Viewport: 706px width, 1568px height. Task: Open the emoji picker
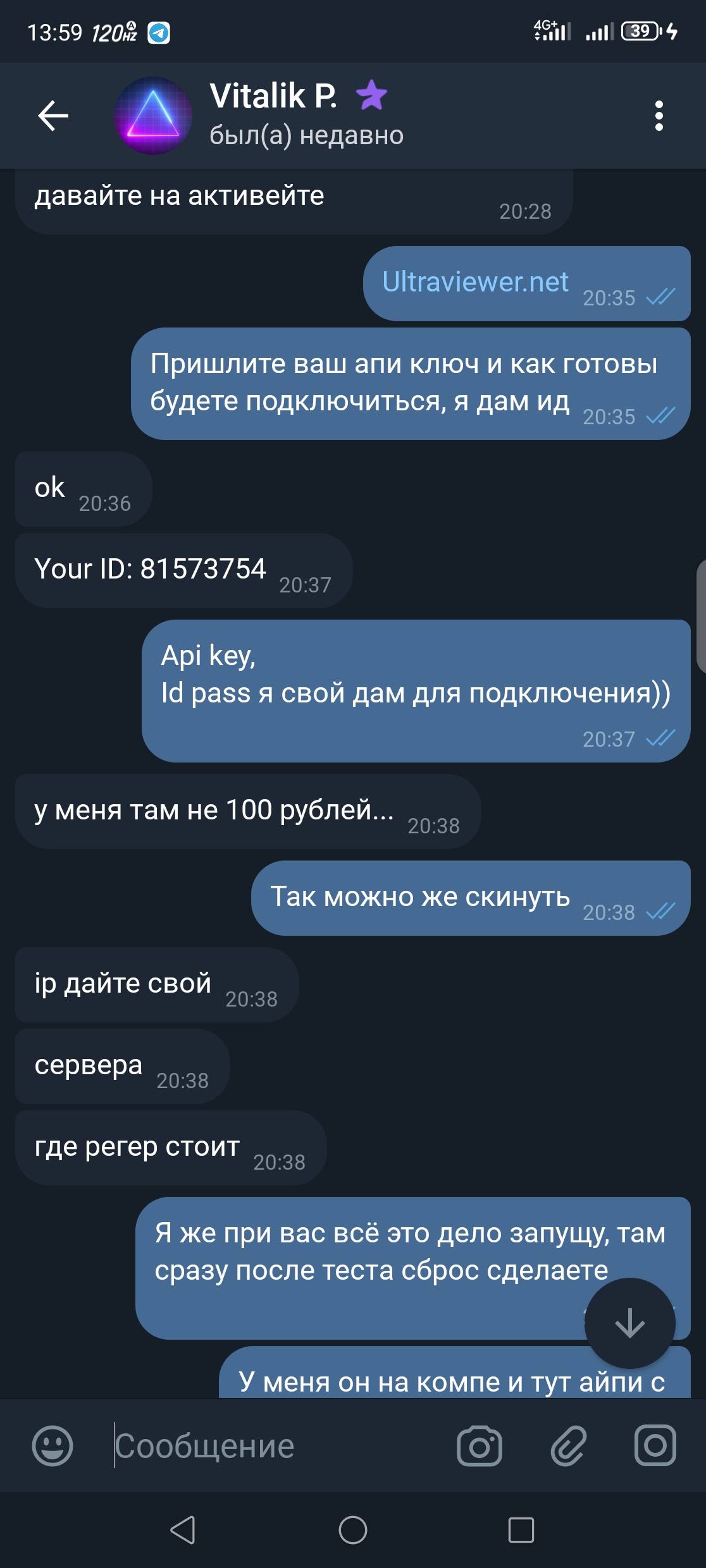point(53,1445)
